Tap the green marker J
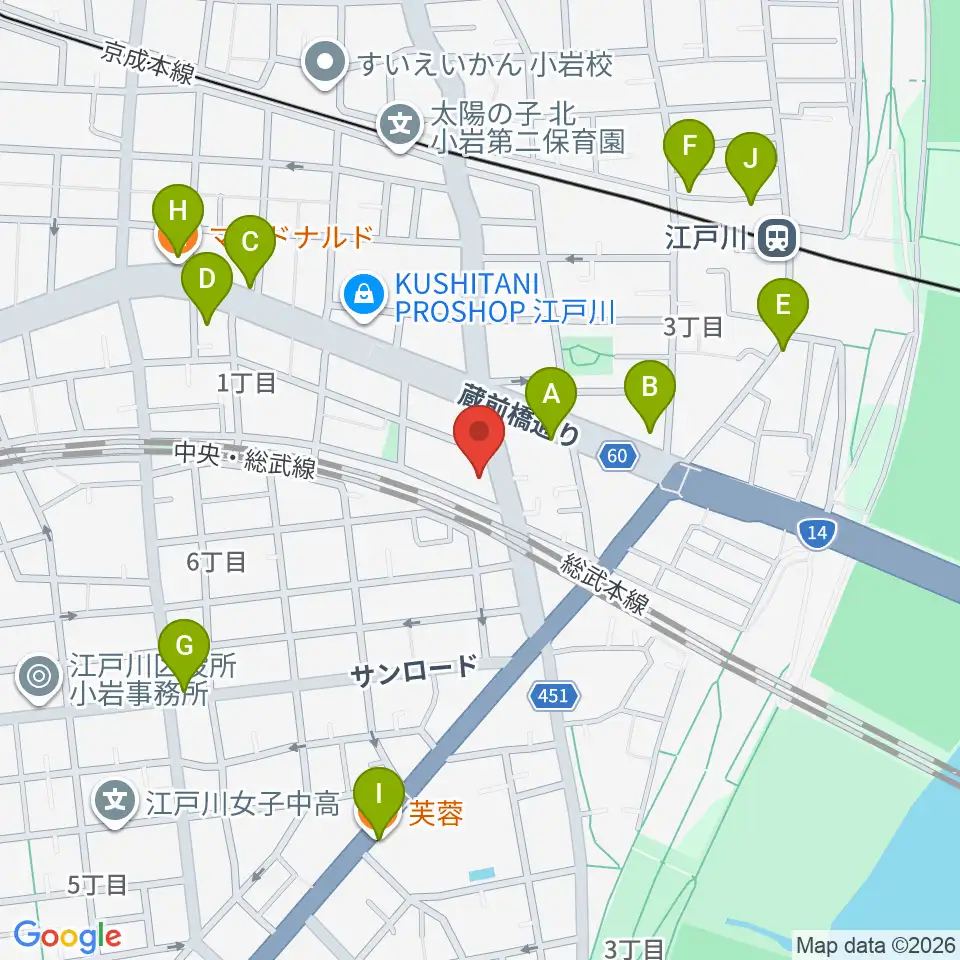Viewport: 960px width, 960px height. [751, 168]
